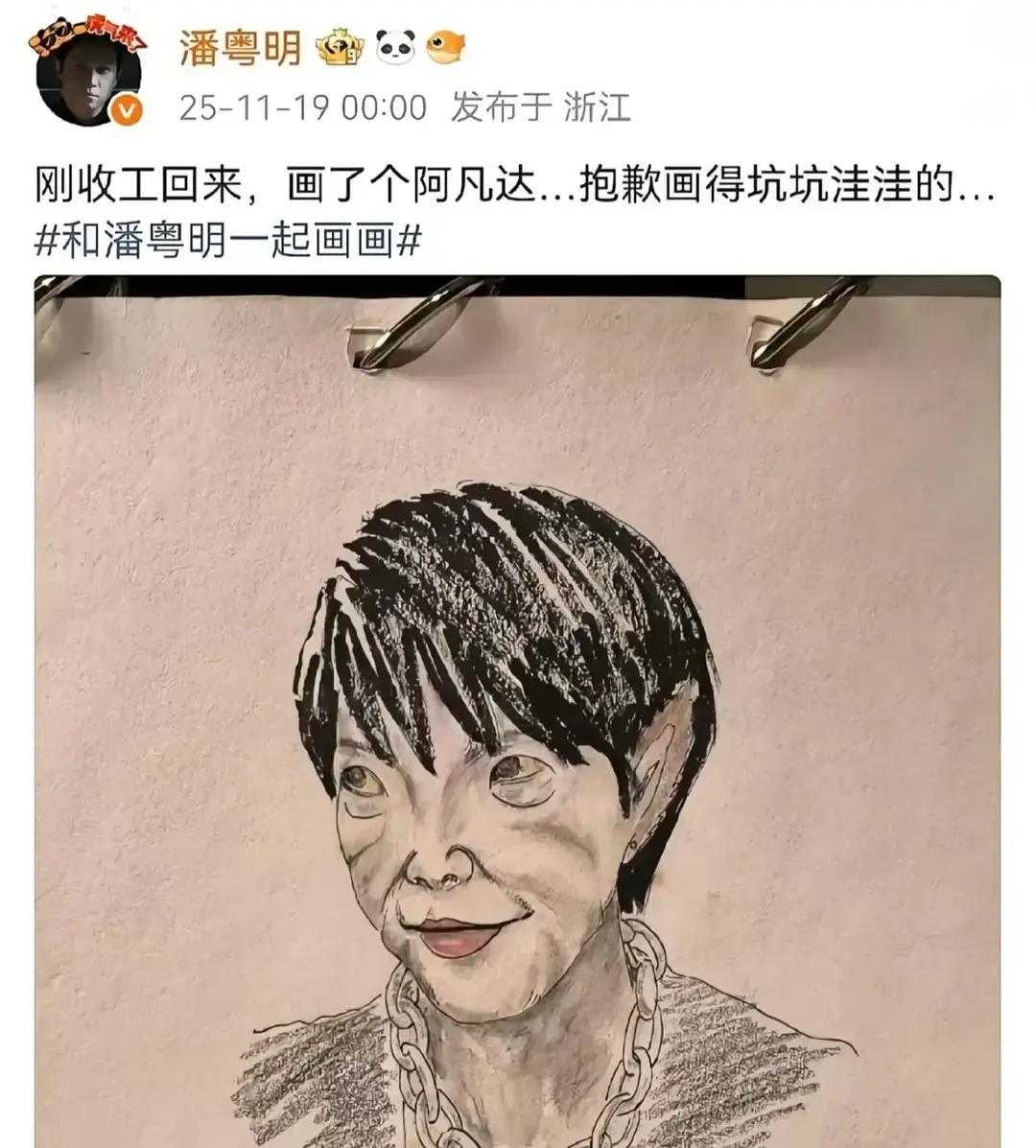Screen dimensions: 1036x1148
Task: Tap the username 潘粤明
Action: pos(240,48)
